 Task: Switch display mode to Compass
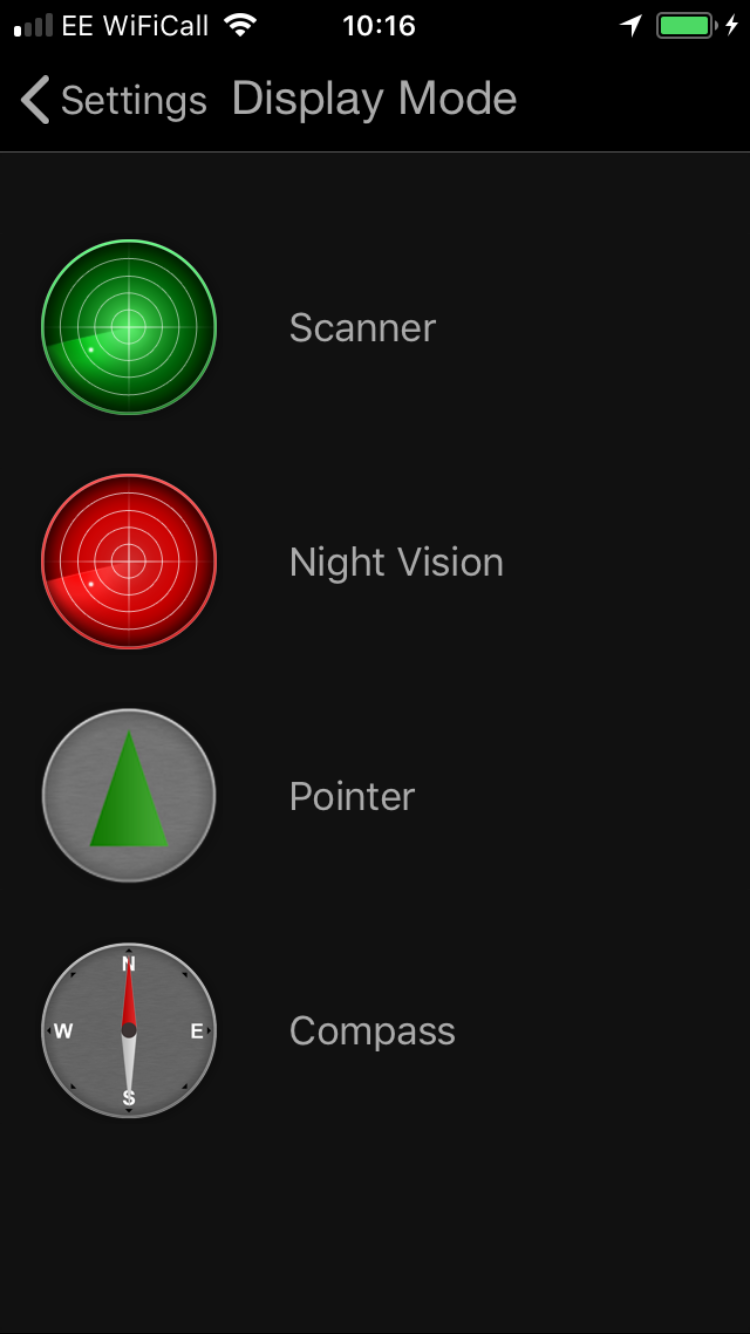pos(372,1030)
